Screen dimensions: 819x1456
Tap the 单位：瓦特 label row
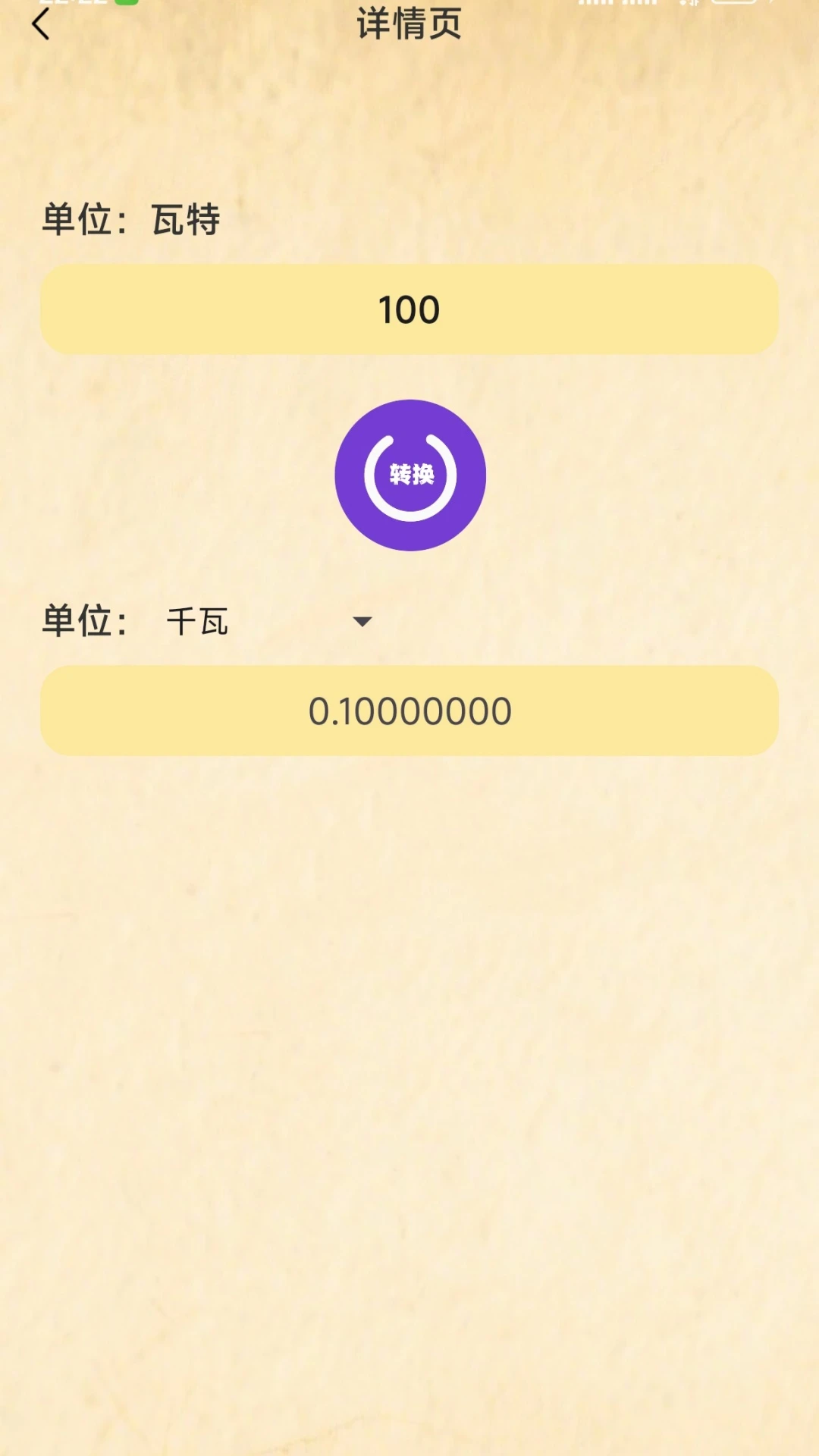[x=129, y=220]
